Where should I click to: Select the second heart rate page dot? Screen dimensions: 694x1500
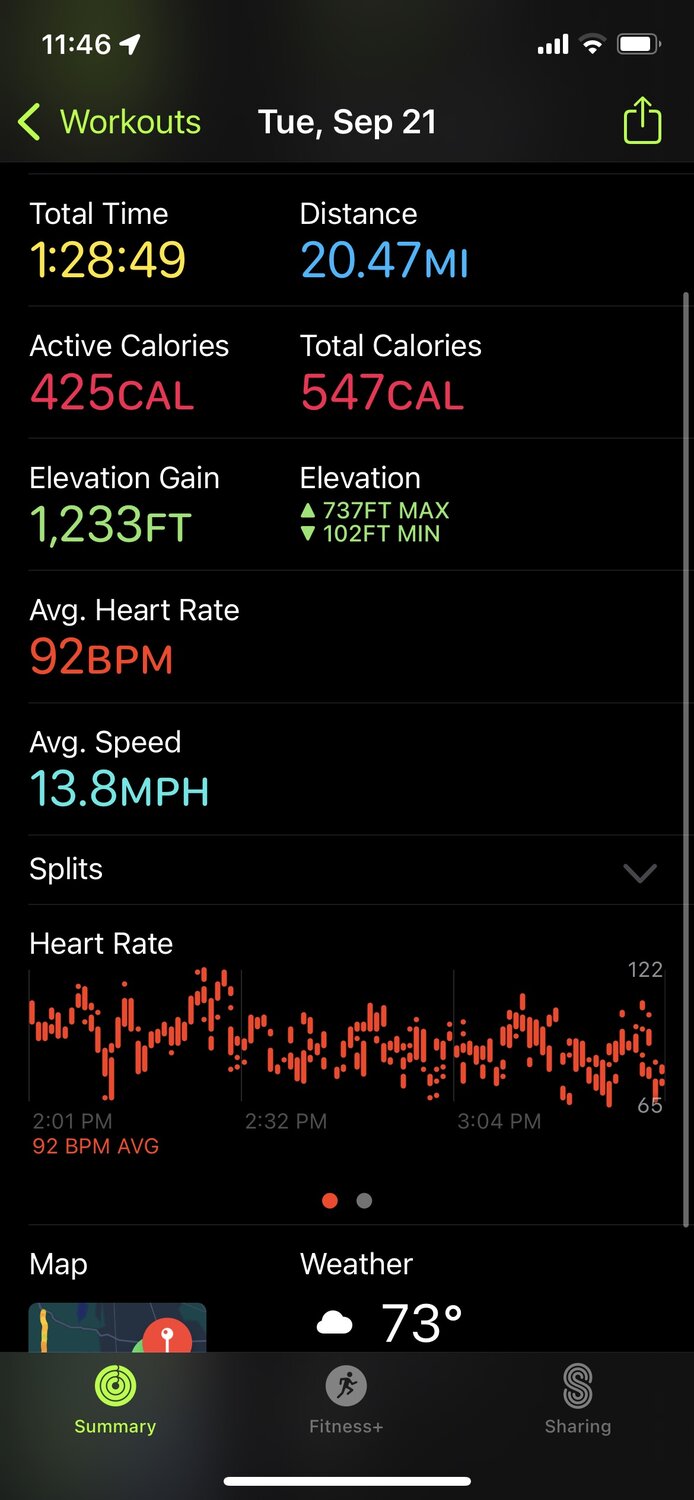pos(364,1201)
